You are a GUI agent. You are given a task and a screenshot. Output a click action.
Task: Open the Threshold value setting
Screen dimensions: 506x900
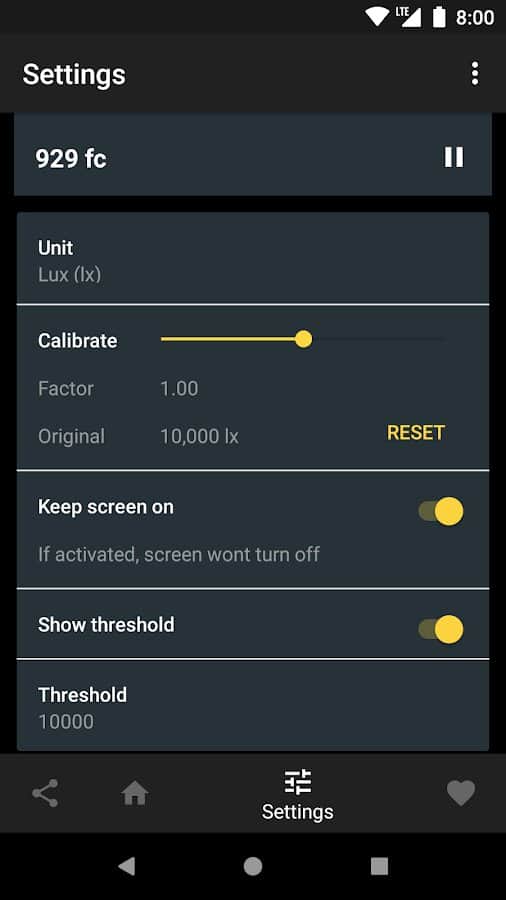tap(253, 707)
